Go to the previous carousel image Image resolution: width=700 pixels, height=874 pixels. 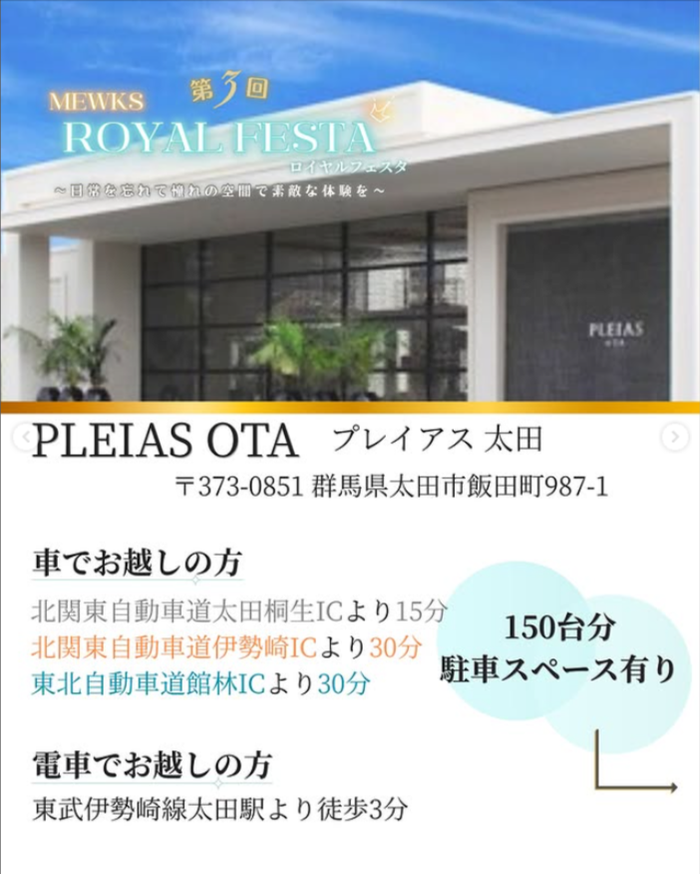pyautogui.click(x=24, y=437)
